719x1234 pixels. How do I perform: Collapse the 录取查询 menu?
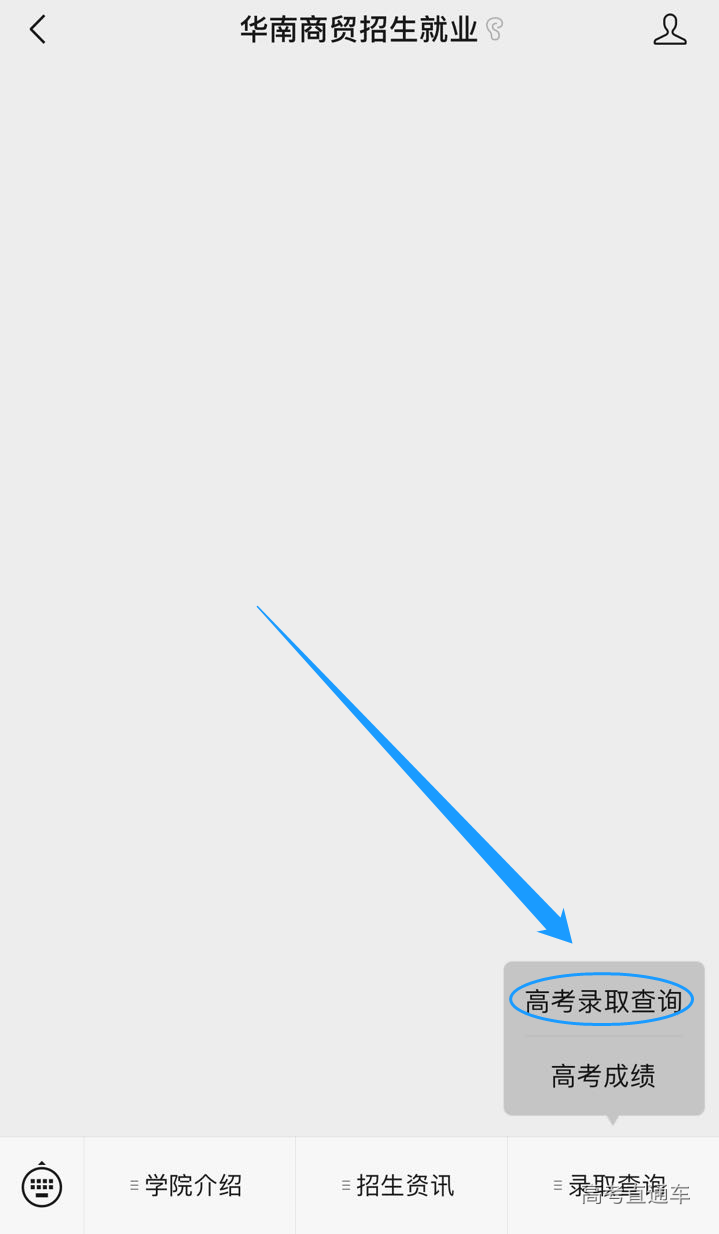pos(613,1186)
